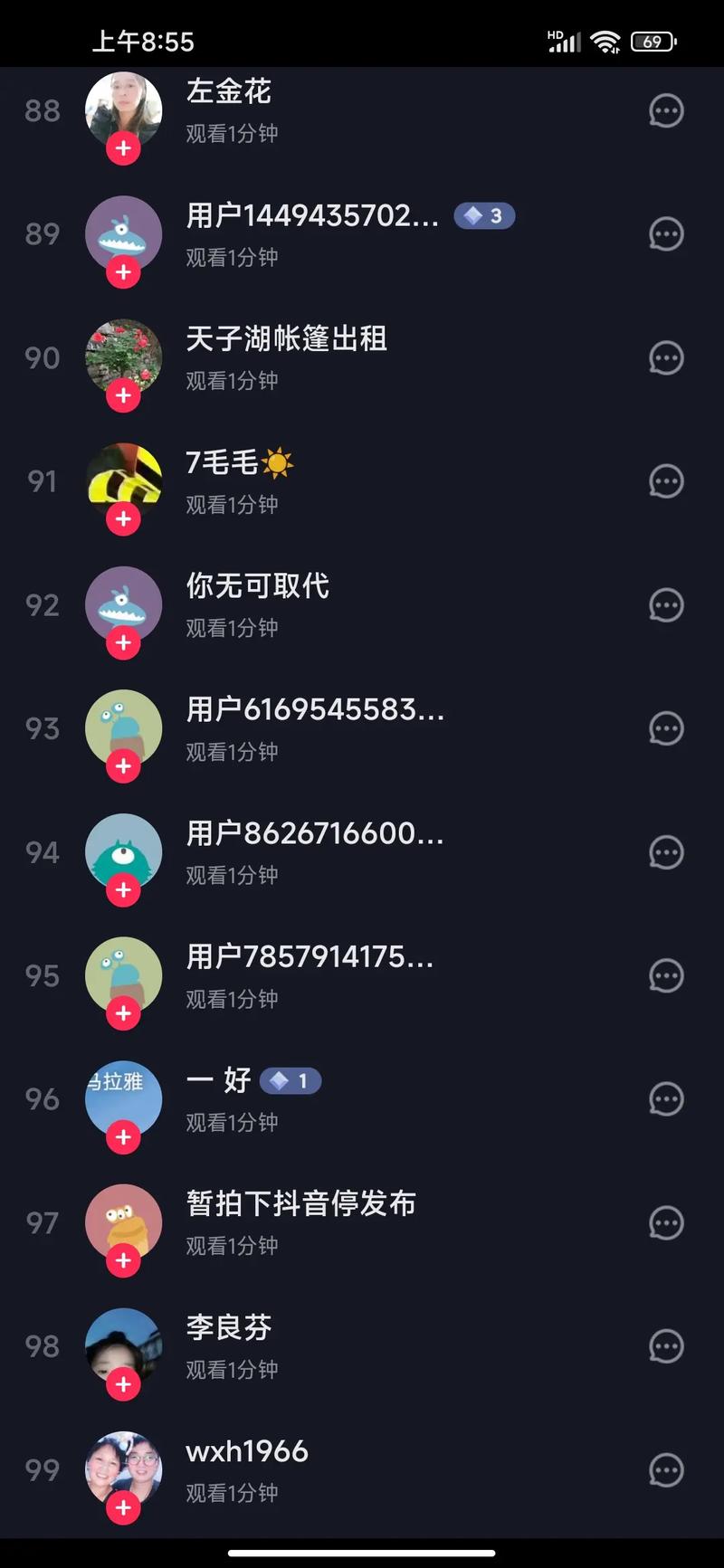Open chat icon beside 暂拍下抖音停发布
Viewport: 724px width, 1568px height.
(x=666, y=1222)
